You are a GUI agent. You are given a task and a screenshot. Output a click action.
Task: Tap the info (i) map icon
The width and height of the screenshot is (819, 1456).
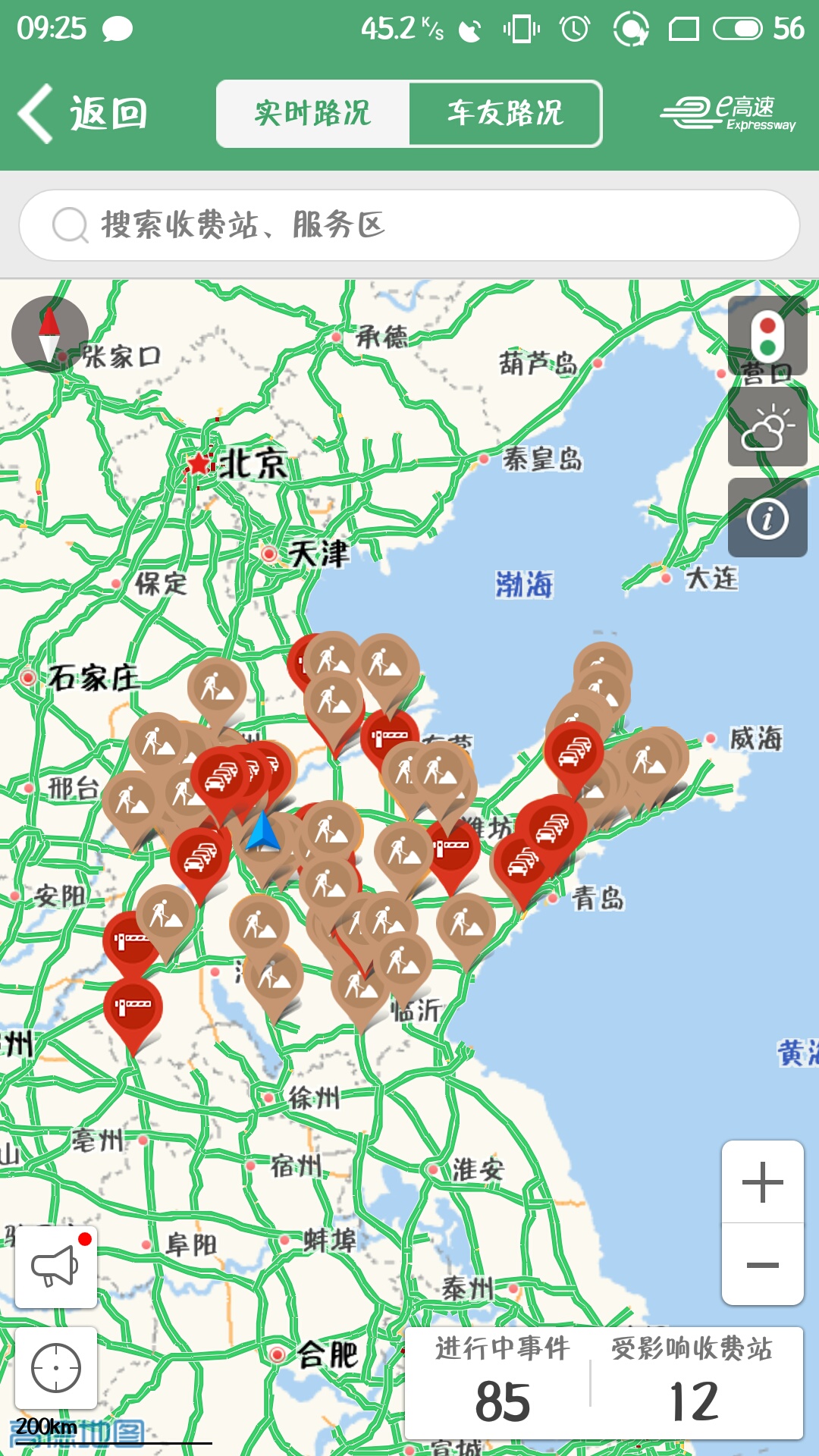(x=767, y=519)
